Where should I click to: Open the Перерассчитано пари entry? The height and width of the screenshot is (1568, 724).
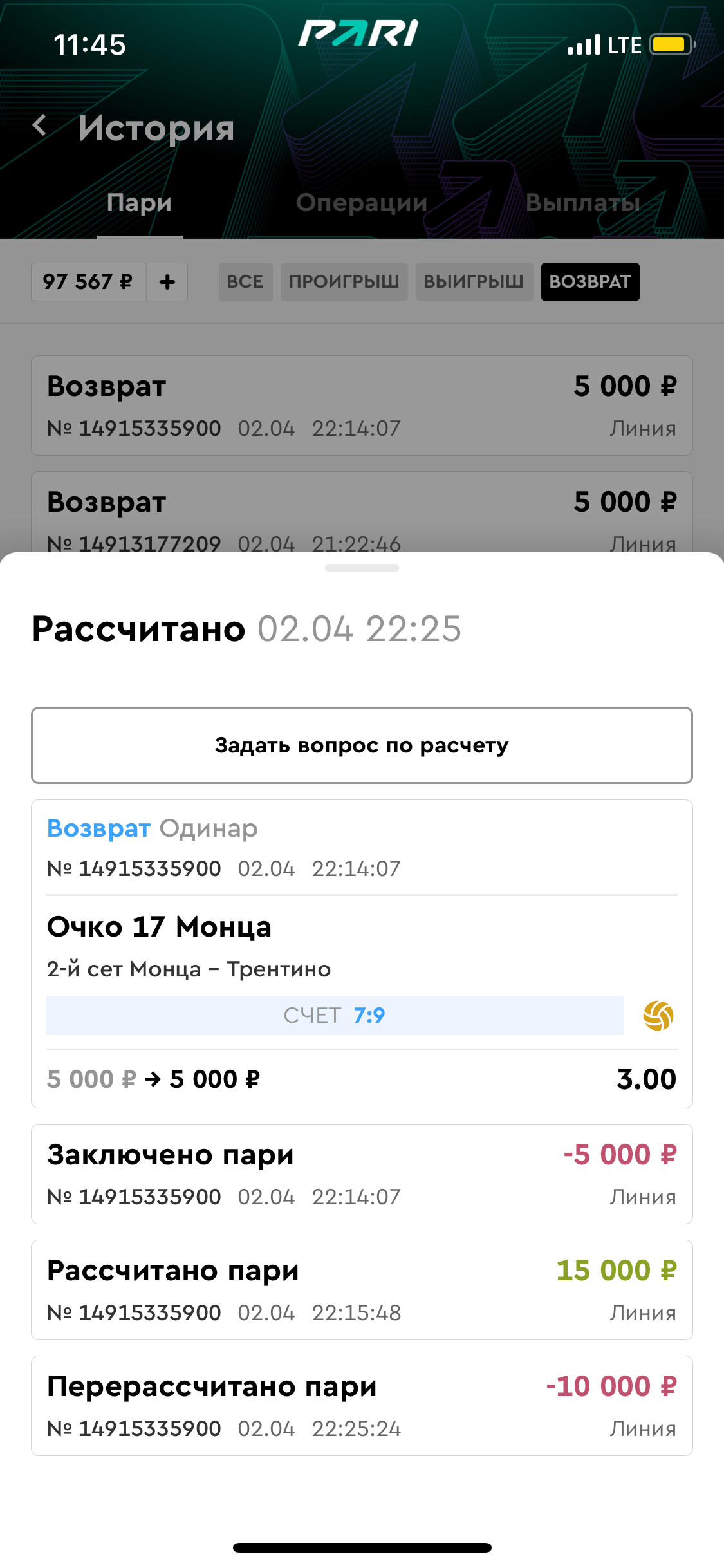(x=362, y=1406)
